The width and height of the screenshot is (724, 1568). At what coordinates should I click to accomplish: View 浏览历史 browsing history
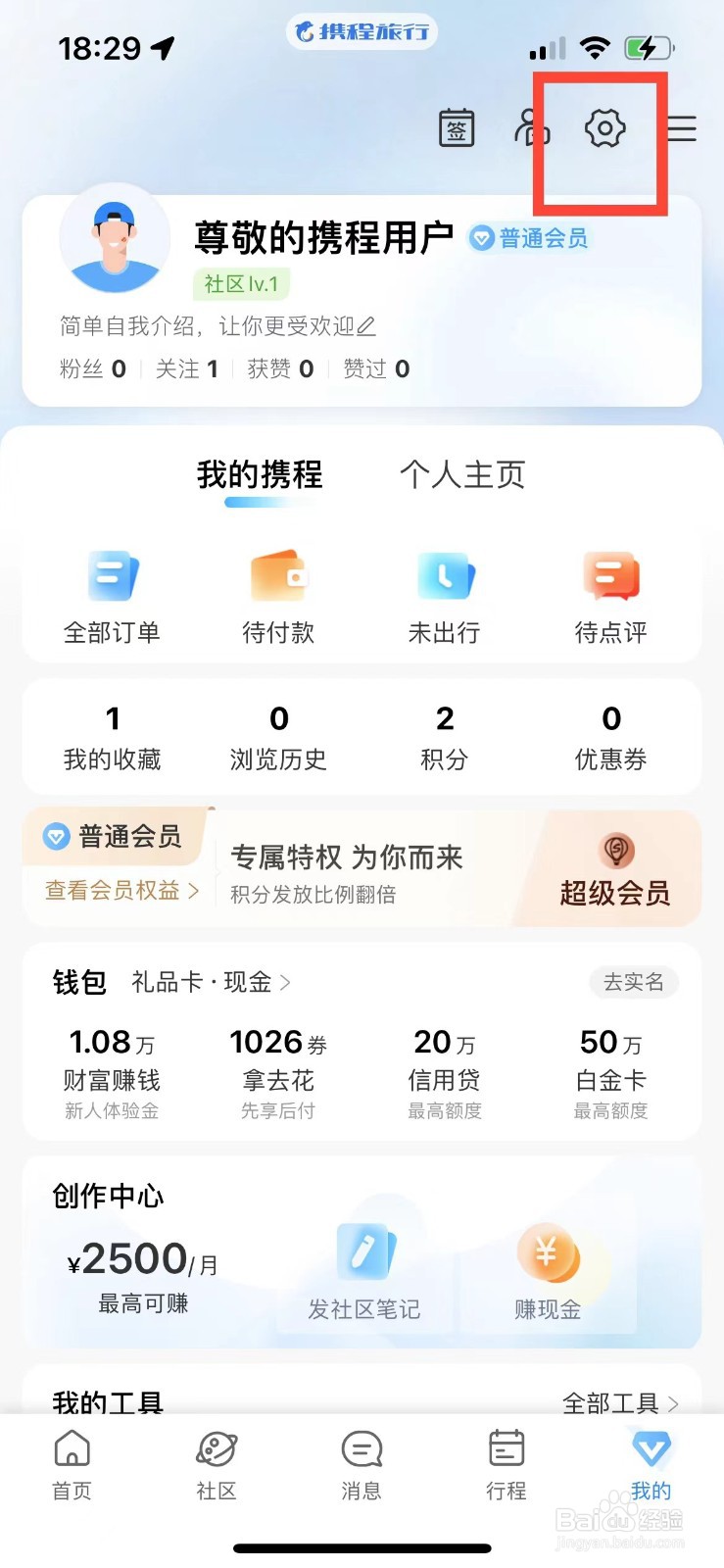(x=278, y=737)
